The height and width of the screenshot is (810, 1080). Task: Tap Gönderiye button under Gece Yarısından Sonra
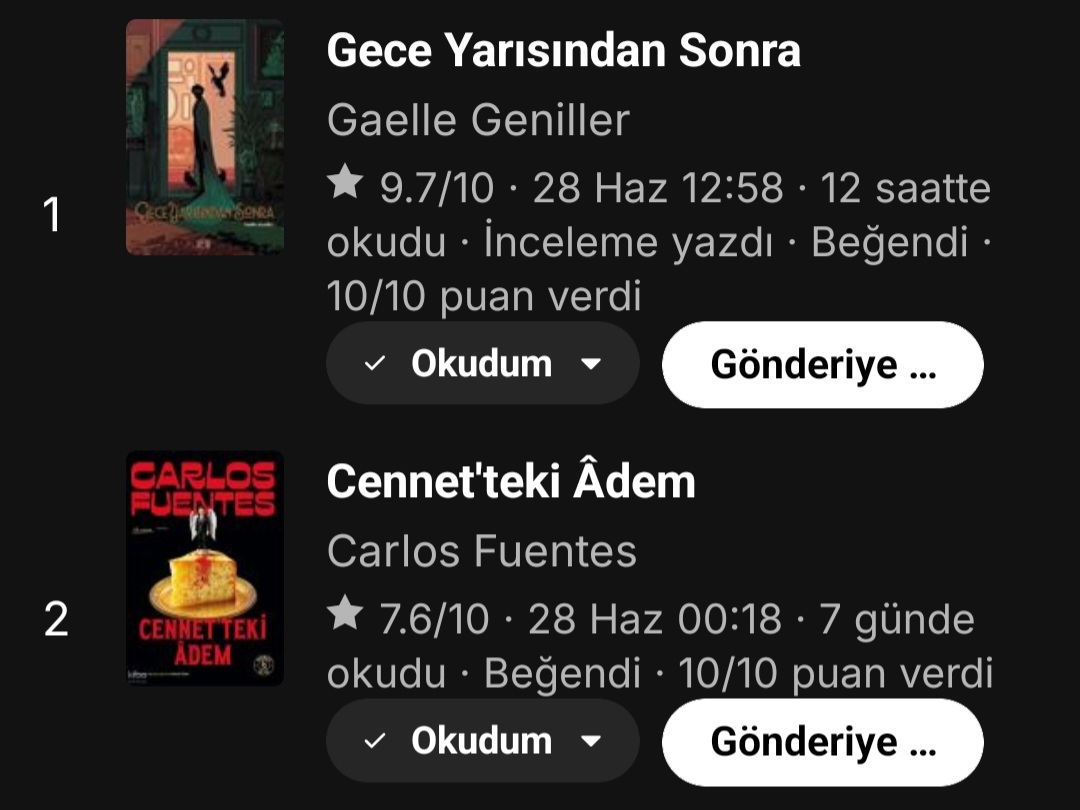pyautogui.click(x=822, y=364)
